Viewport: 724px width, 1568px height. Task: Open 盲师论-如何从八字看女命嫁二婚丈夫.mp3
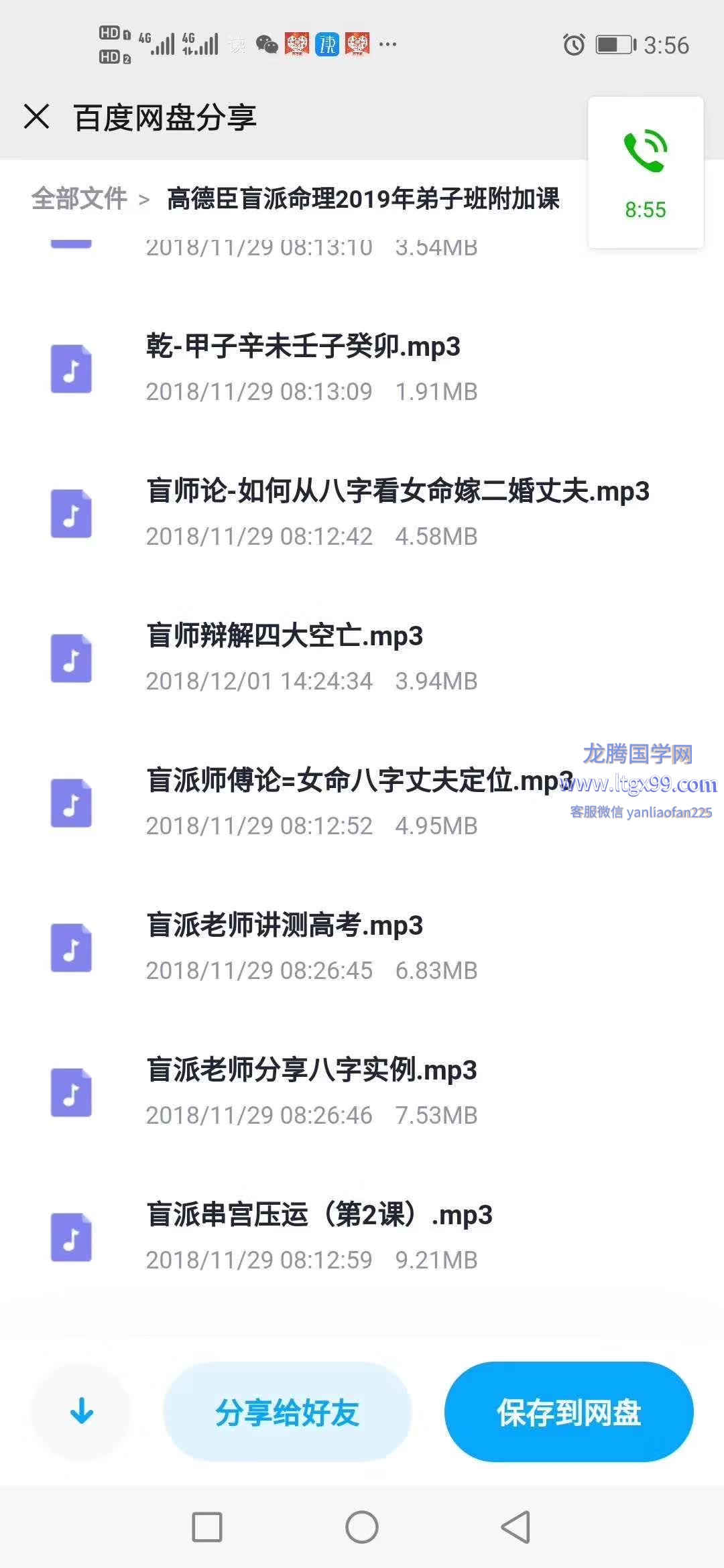pos(362,513)
